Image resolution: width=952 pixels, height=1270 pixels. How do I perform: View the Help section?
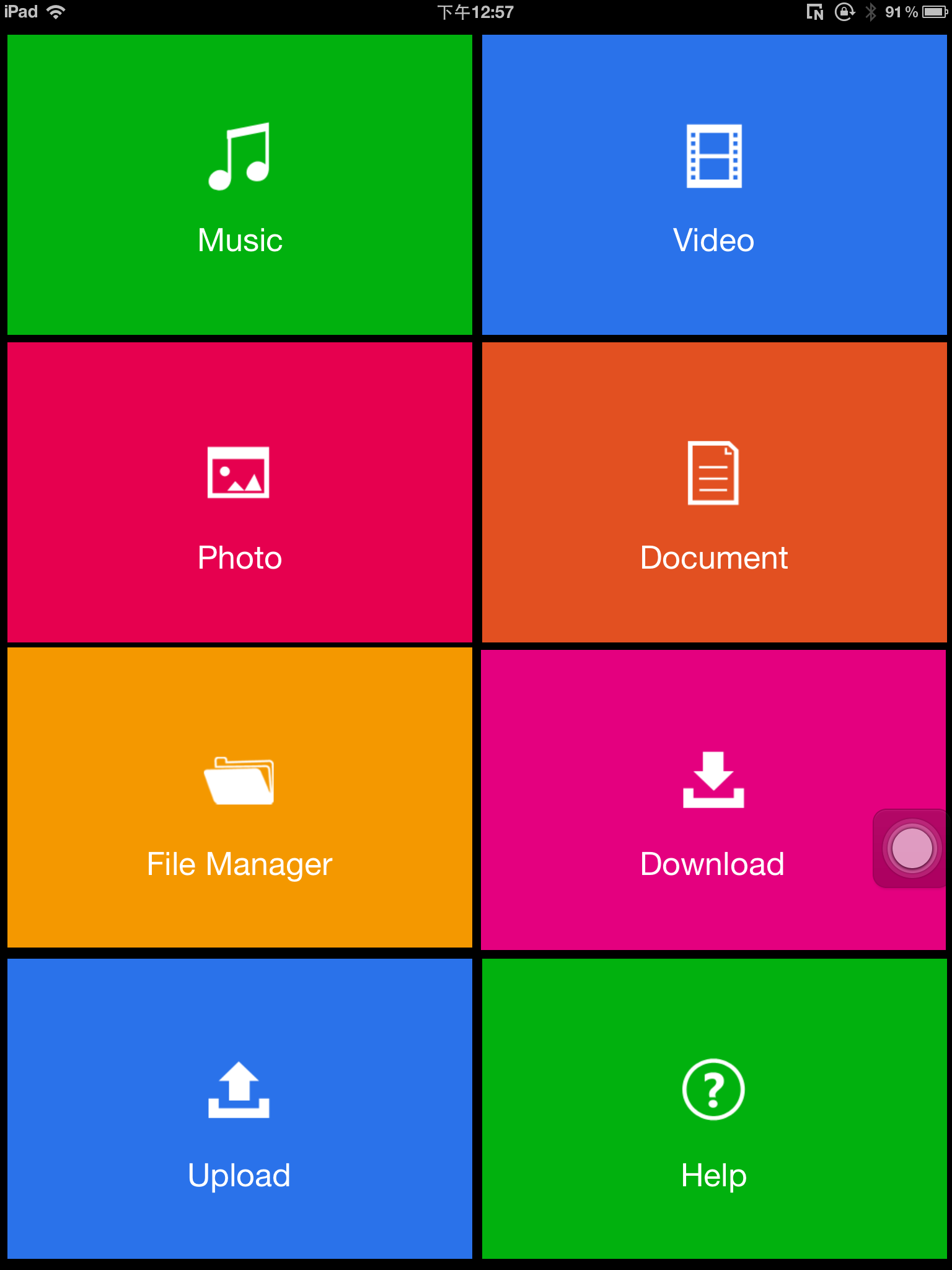point(714,1109)
